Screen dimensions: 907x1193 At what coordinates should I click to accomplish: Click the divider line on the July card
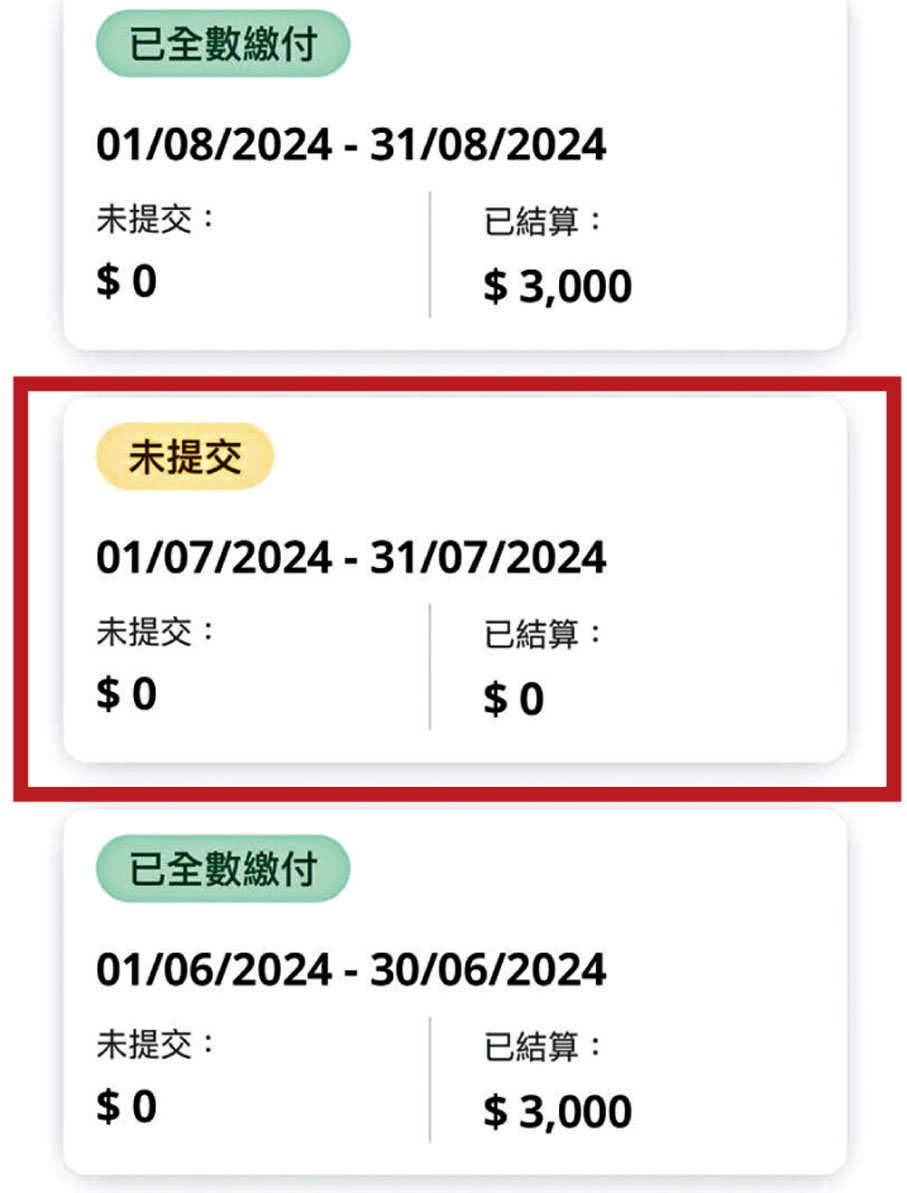pos(428,660)
